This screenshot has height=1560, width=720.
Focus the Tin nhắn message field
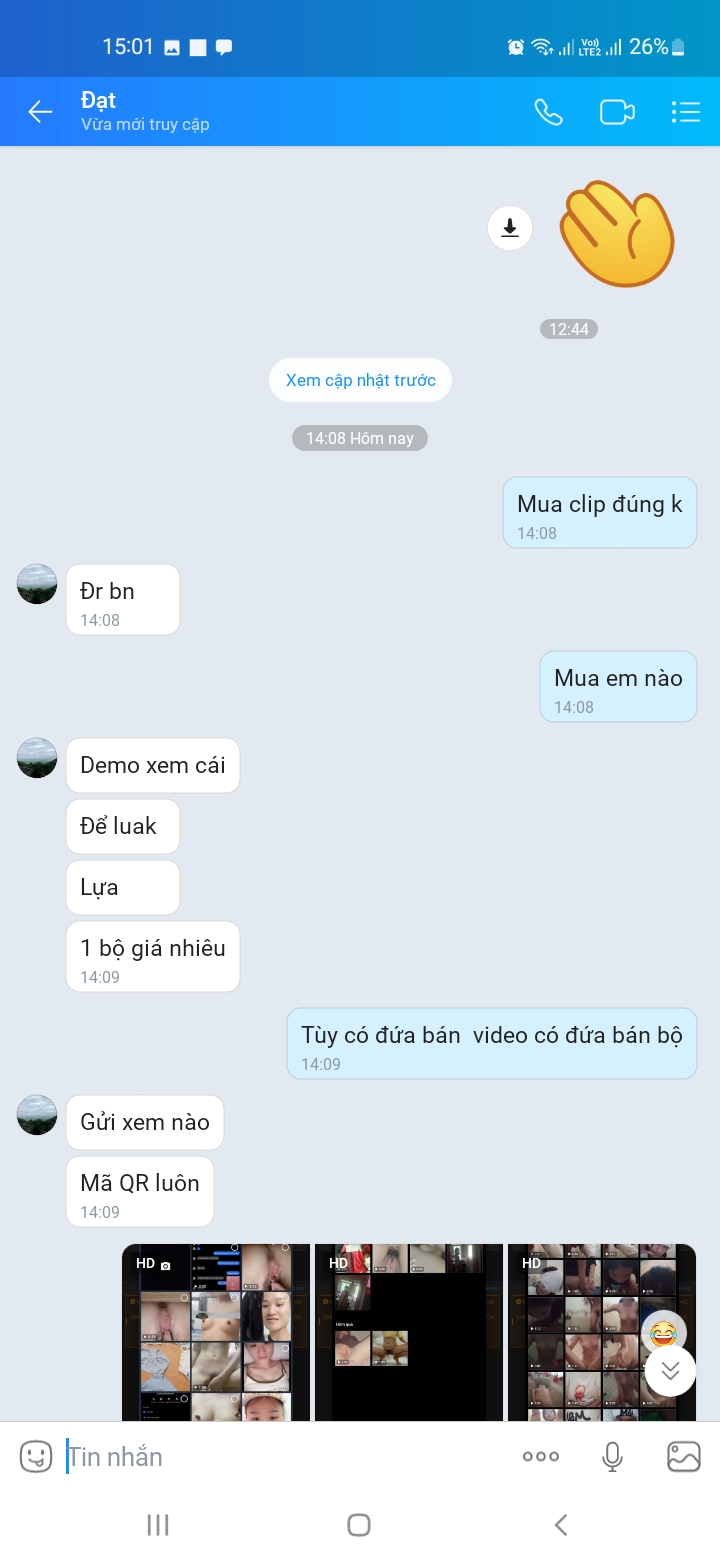pyautogui.click(x=280, y=1456)
